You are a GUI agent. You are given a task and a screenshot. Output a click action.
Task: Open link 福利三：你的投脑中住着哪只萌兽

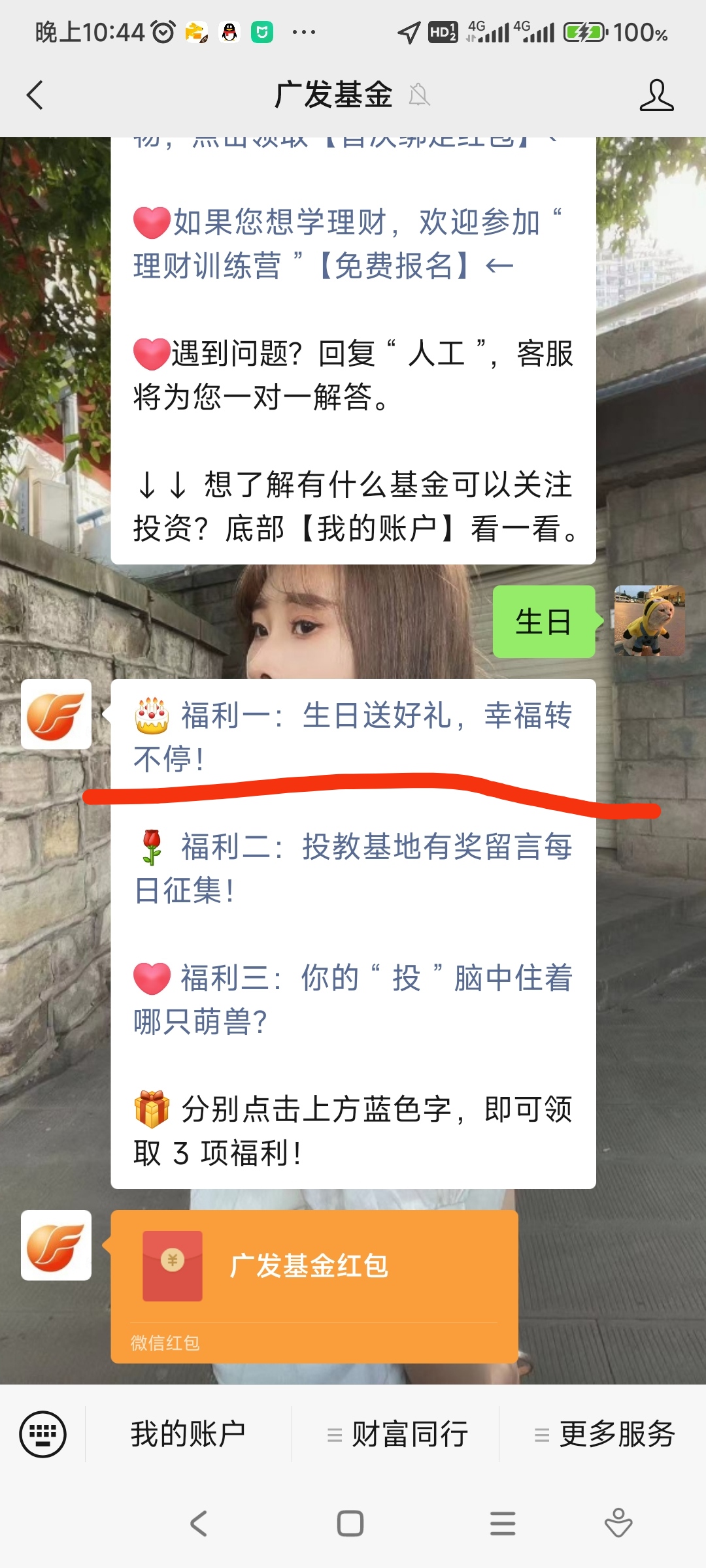(x=353, y=998)
